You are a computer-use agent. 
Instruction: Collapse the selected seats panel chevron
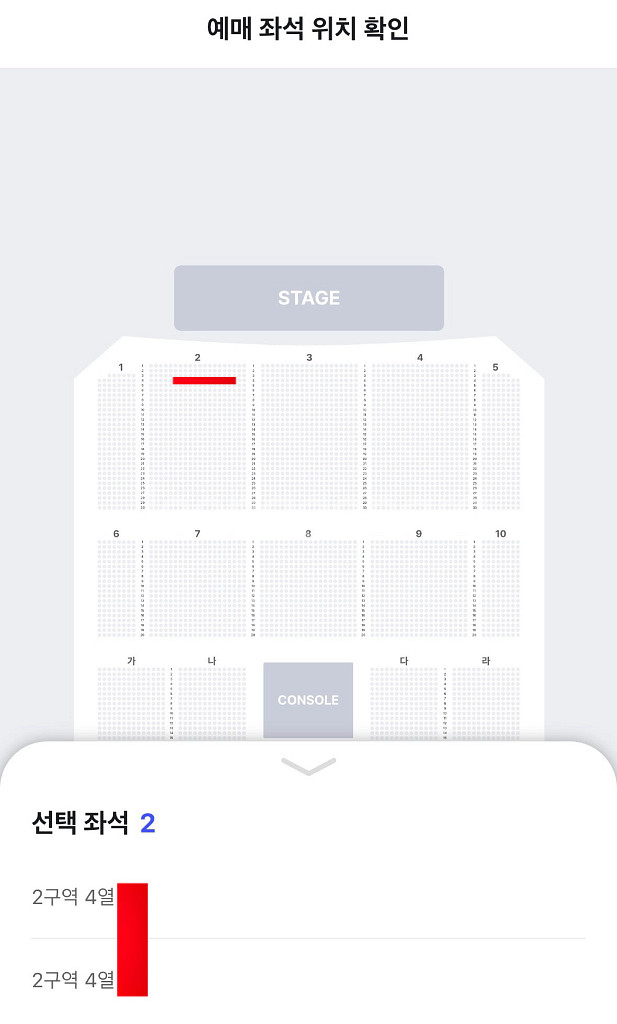click(x=308, y=767)
